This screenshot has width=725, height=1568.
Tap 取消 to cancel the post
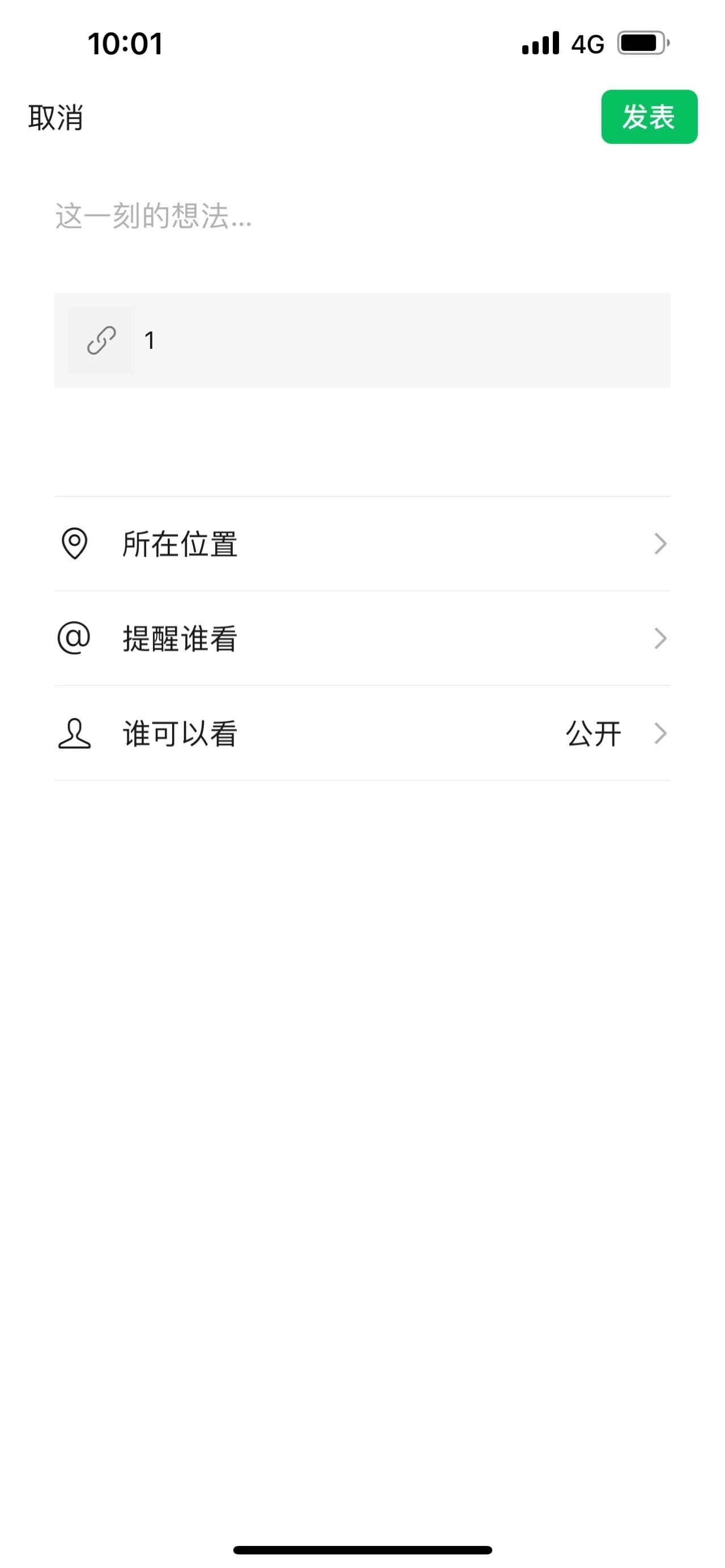click(x=56, y=117)
